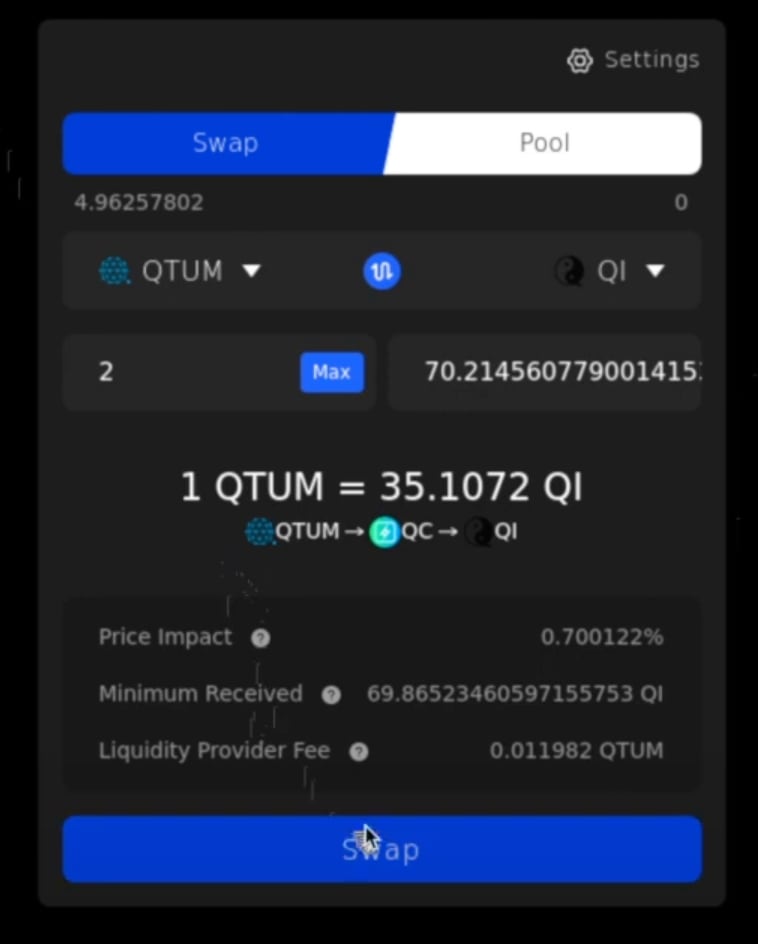Reverse the swap direction icon
The width and height of the screenshot is (758, 944).
tap(381, 271)
